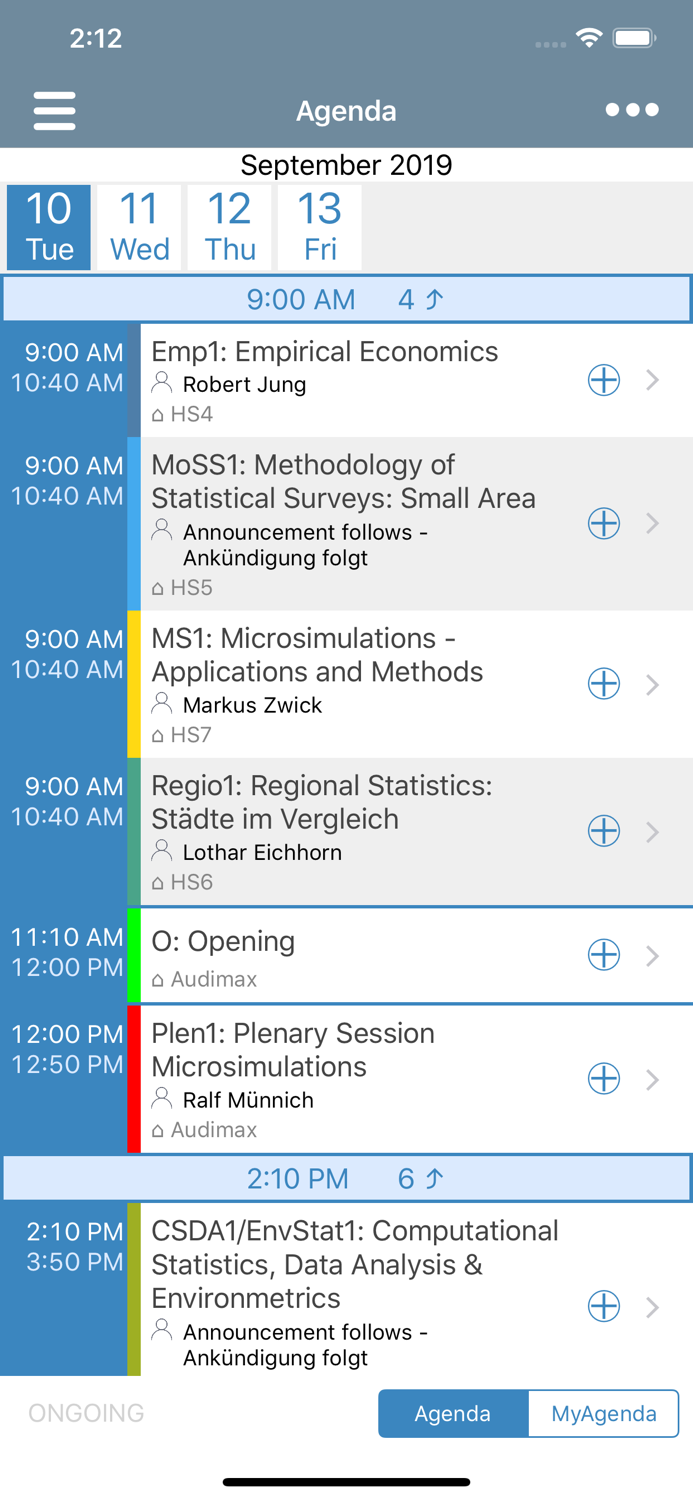This screenshot has width=693, height=1500.
Task: Select Wednesday the 11th
Action: tap(139, 227)
